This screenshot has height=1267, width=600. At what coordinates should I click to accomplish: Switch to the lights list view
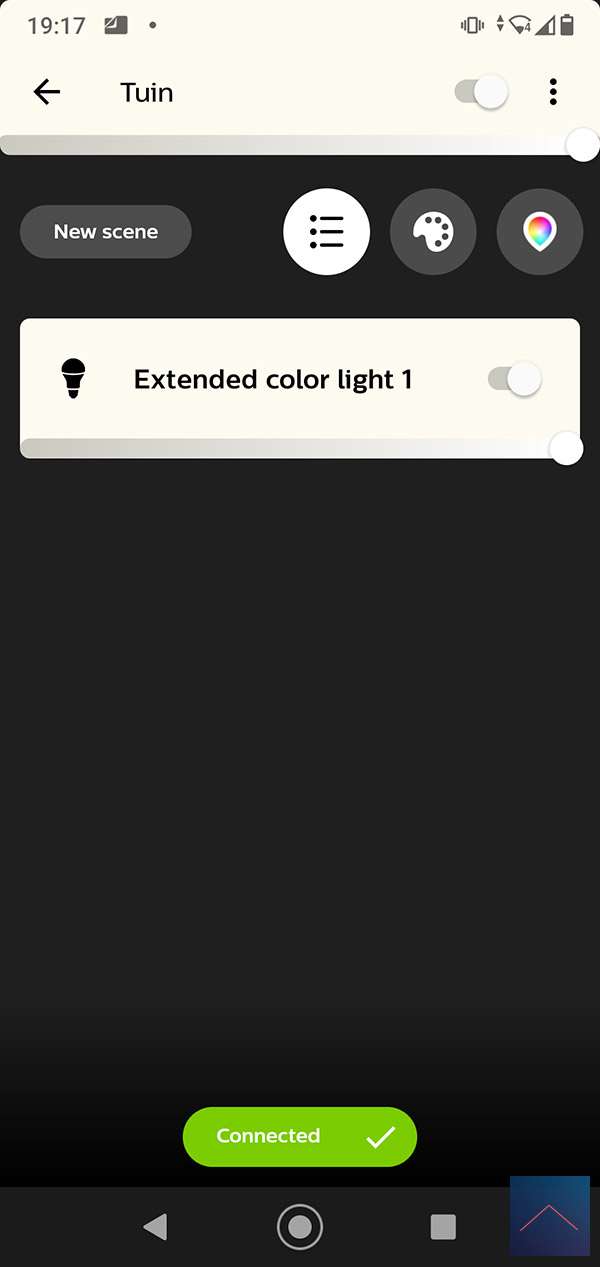327,232
